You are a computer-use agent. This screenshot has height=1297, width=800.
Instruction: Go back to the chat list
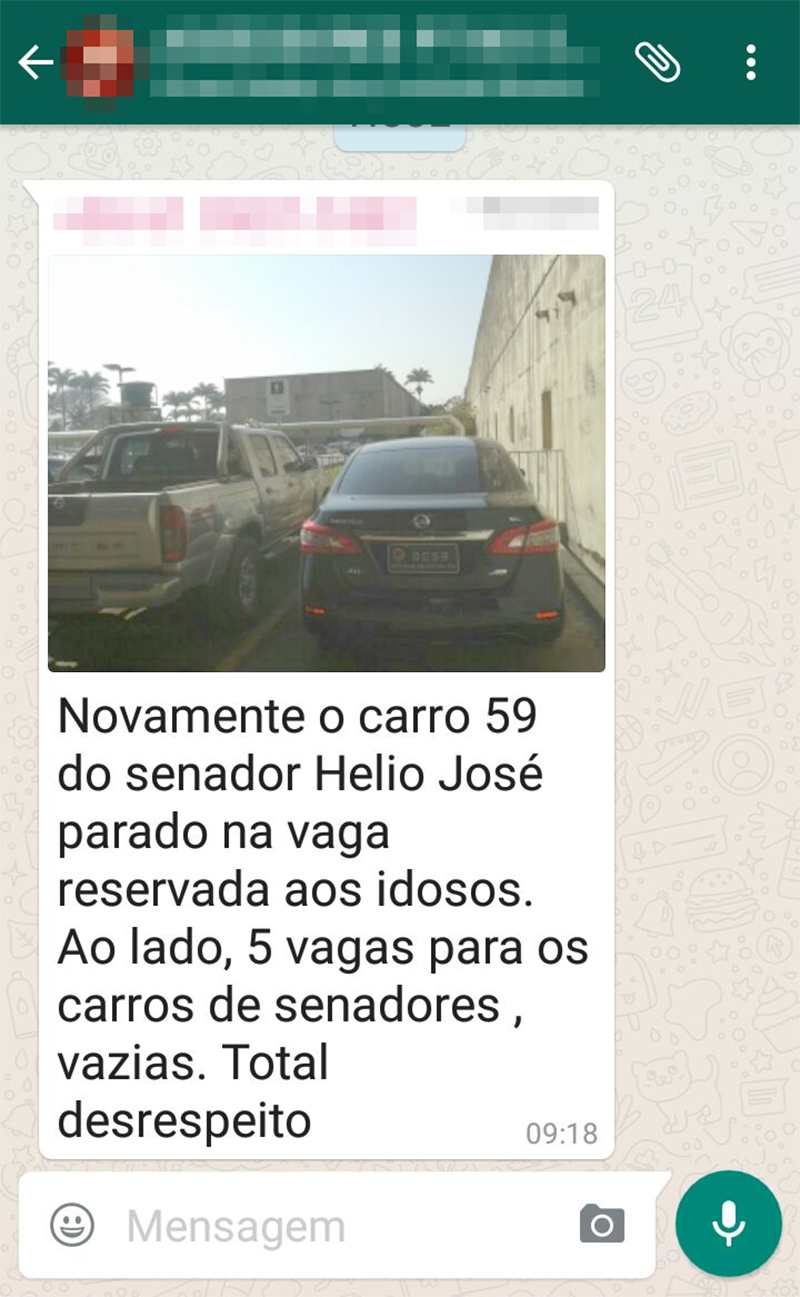(x=35, y=63)
